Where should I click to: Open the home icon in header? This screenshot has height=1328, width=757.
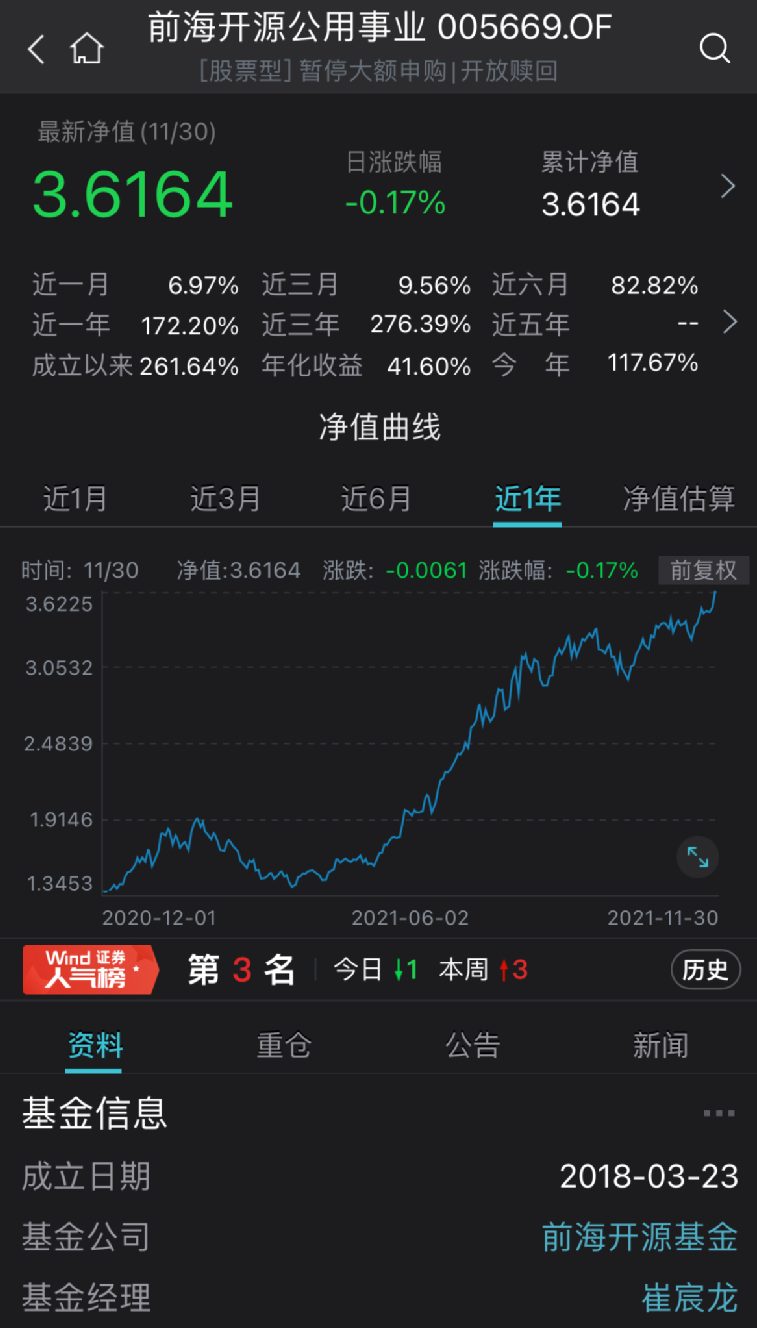88,48
